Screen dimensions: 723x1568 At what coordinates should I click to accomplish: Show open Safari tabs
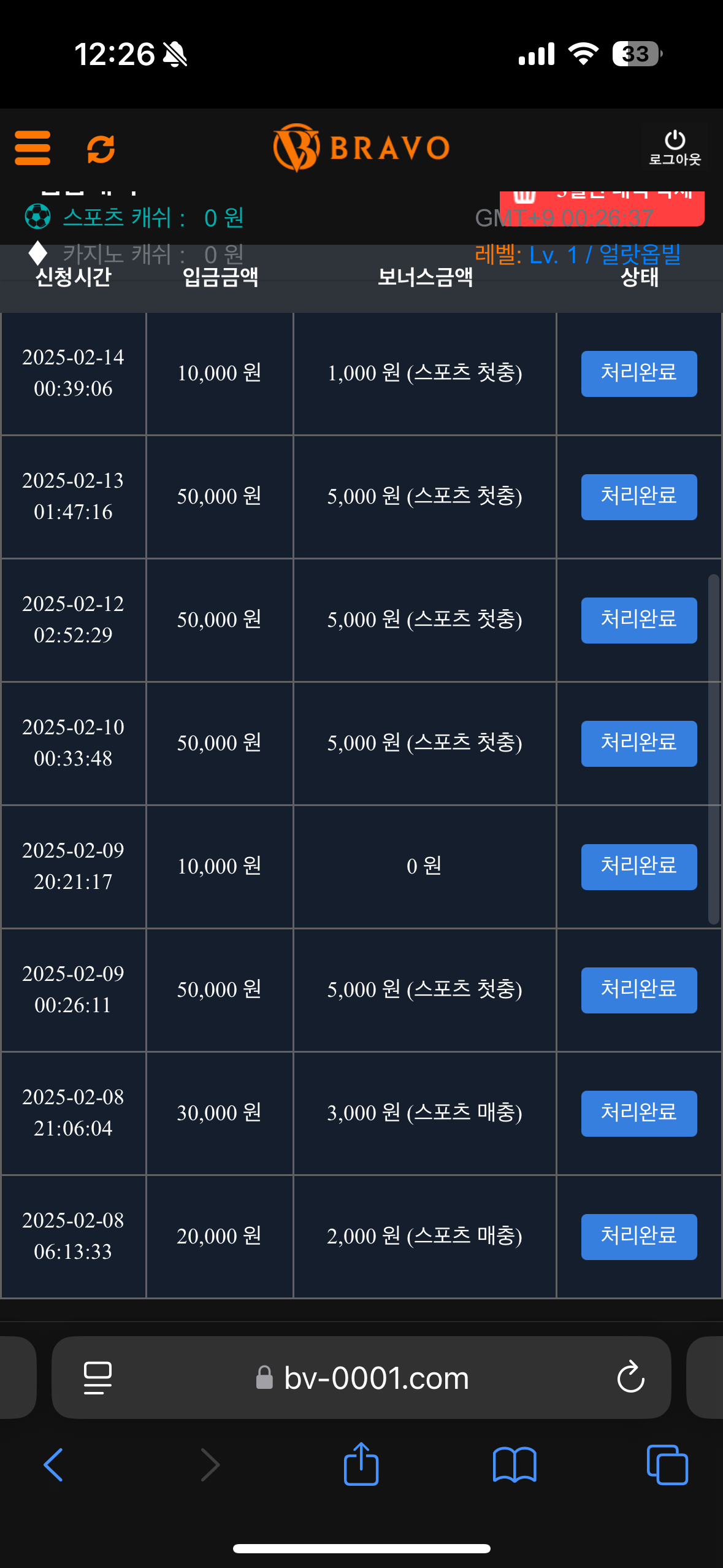pyautogui.click(x=667, y=1465)
